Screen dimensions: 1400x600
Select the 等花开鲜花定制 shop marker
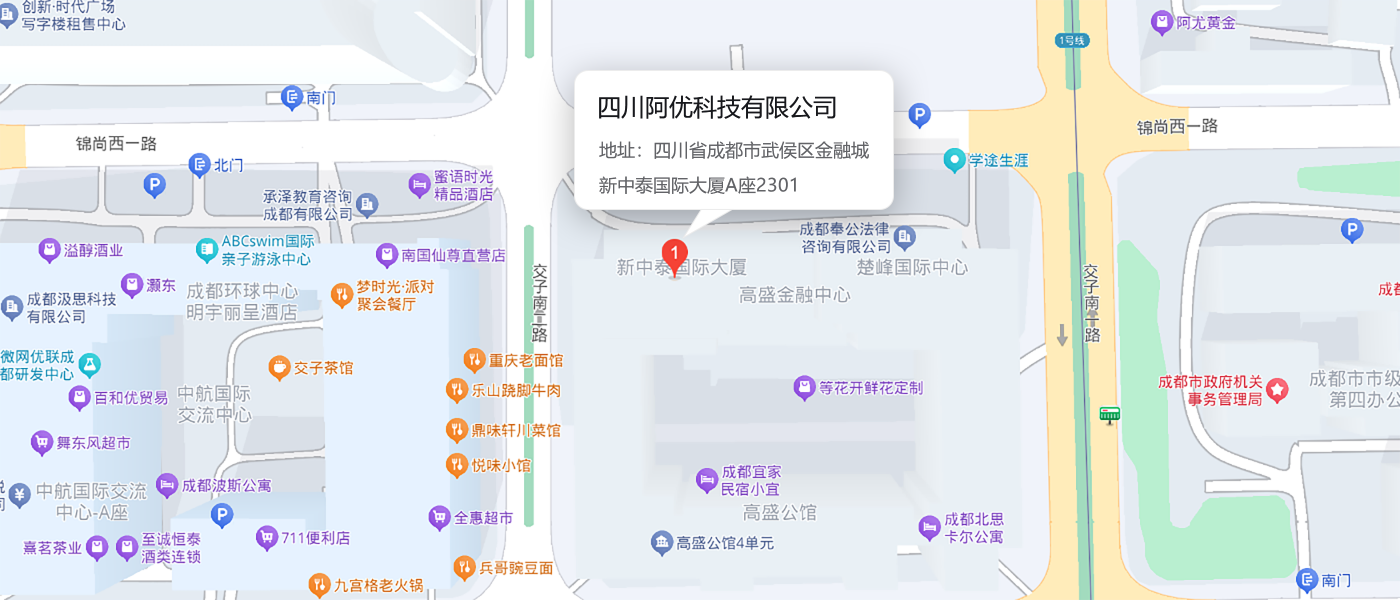point(805,388)
